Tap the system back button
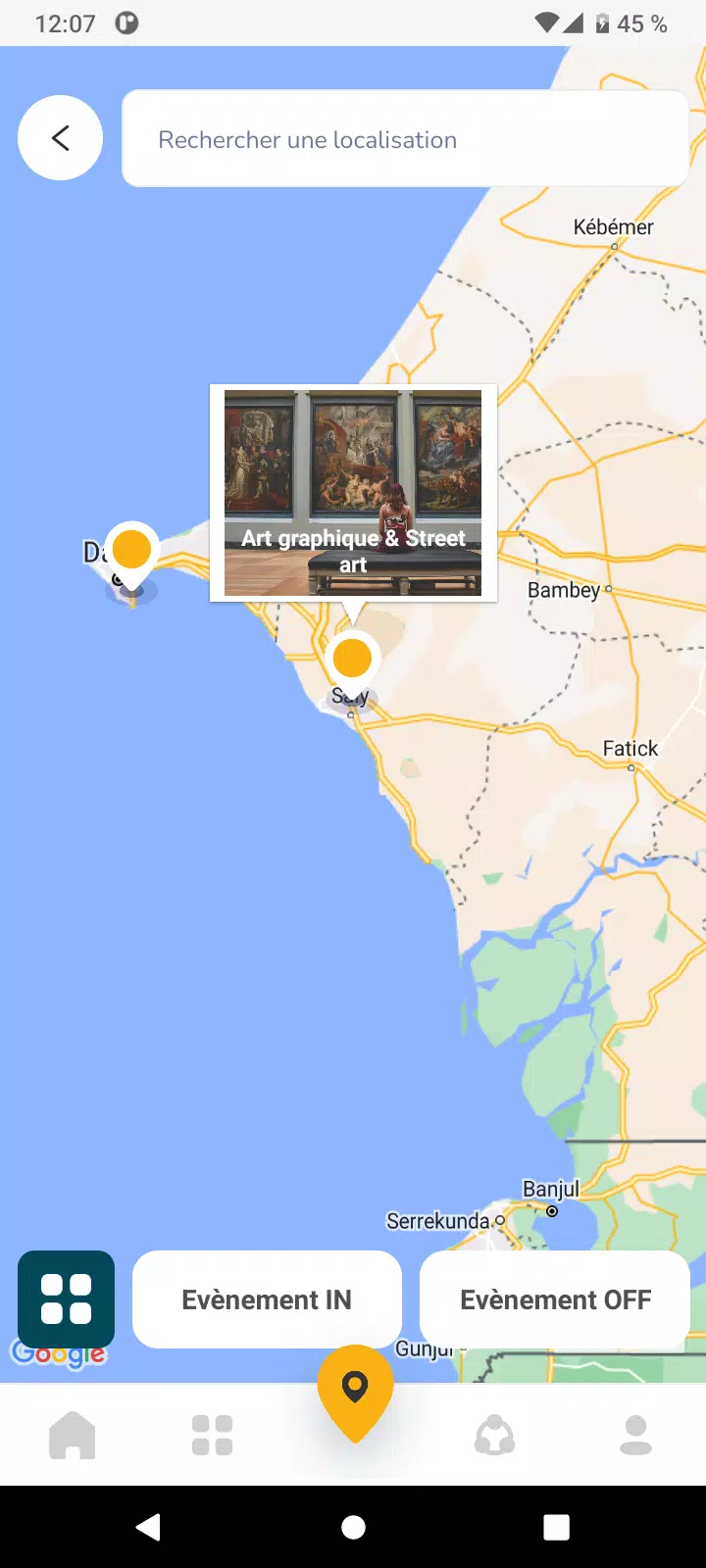 (x=149, y=1527)
